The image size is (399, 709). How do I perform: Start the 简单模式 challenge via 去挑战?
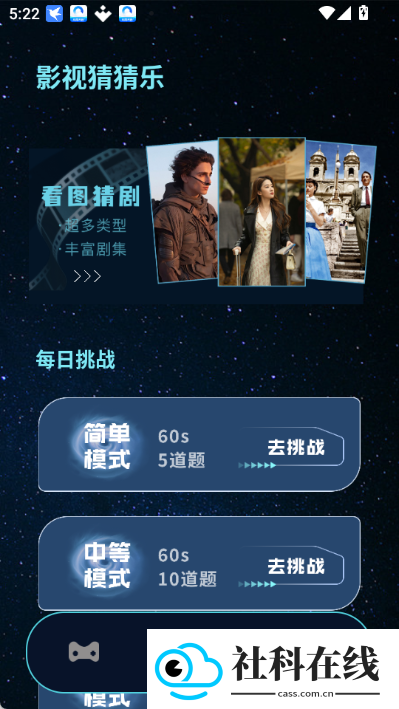(291, 447)
